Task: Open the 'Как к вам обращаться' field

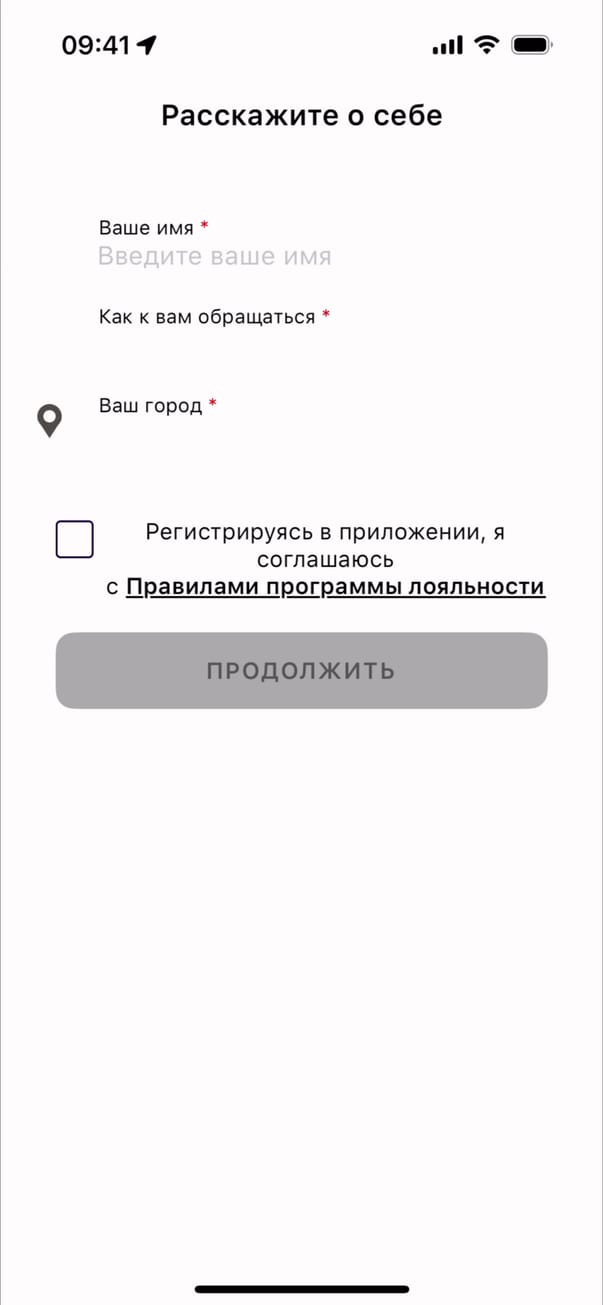Action: 300,345
